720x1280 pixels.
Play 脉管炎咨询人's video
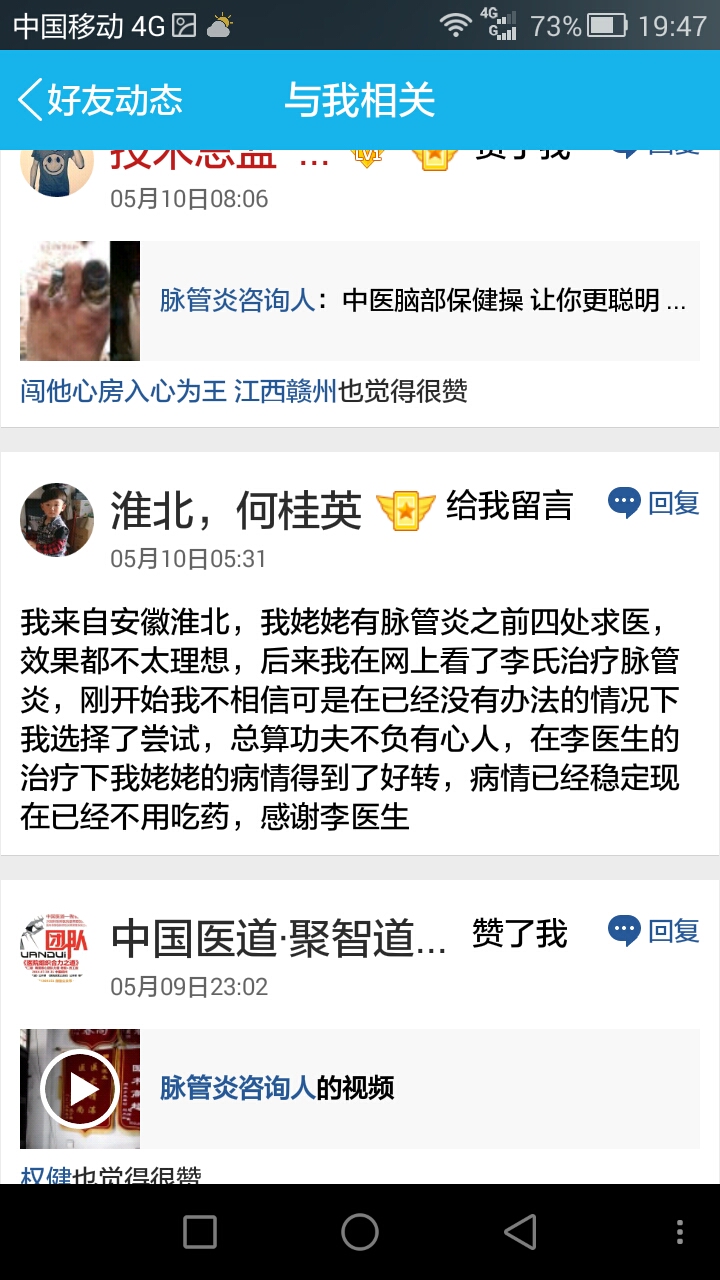coord(80,1089)
